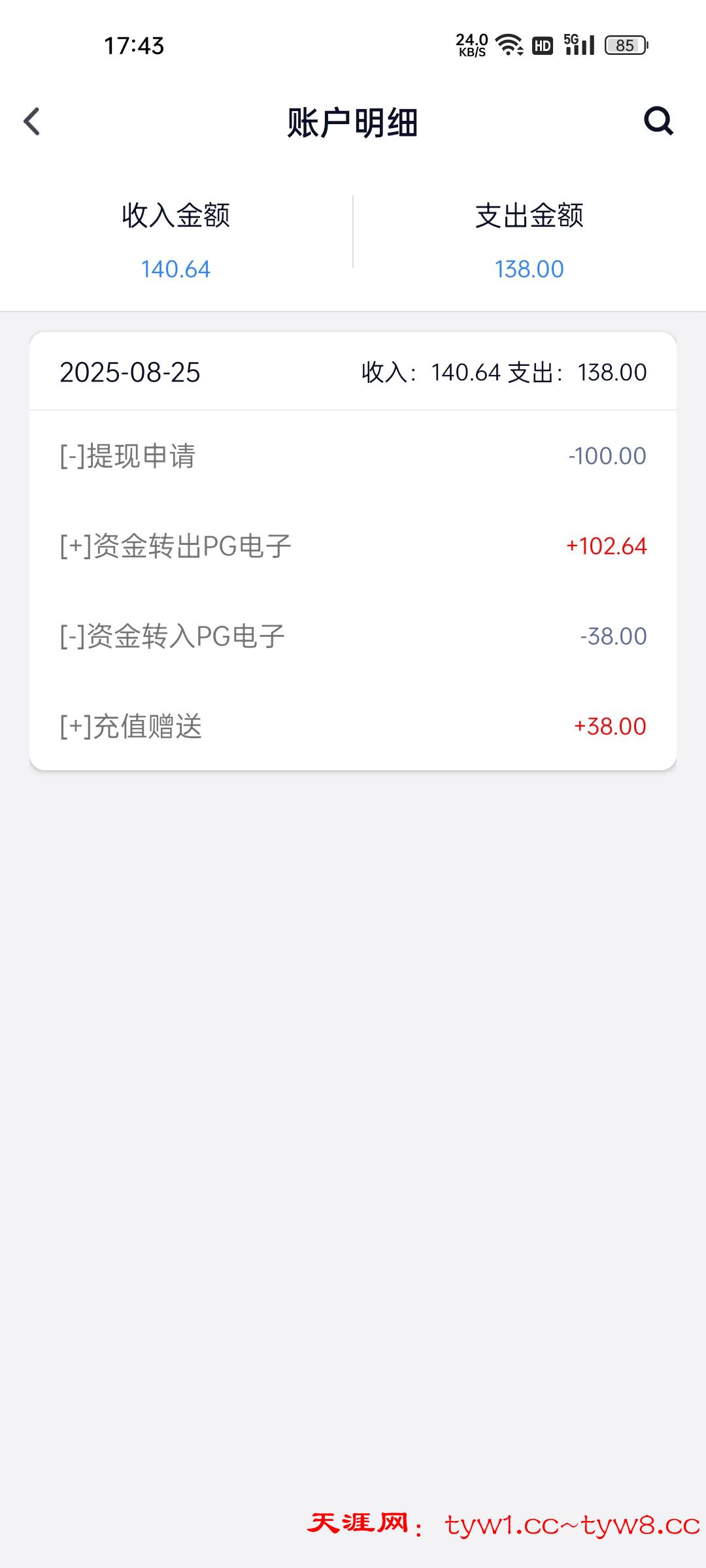
Task: Tap the back arrow to exit 账户明细
Action: (x=31, y=122)
